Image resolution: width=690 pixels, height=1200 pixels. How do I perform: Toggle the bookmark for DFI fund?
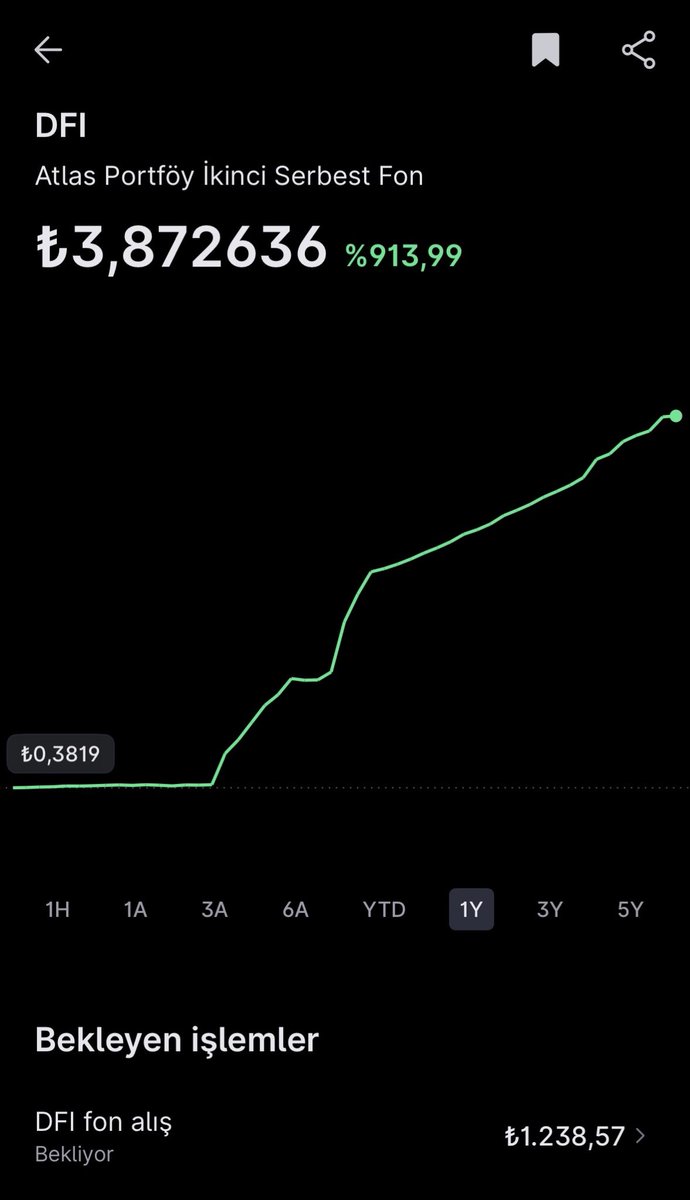click(x=545, y=50)
